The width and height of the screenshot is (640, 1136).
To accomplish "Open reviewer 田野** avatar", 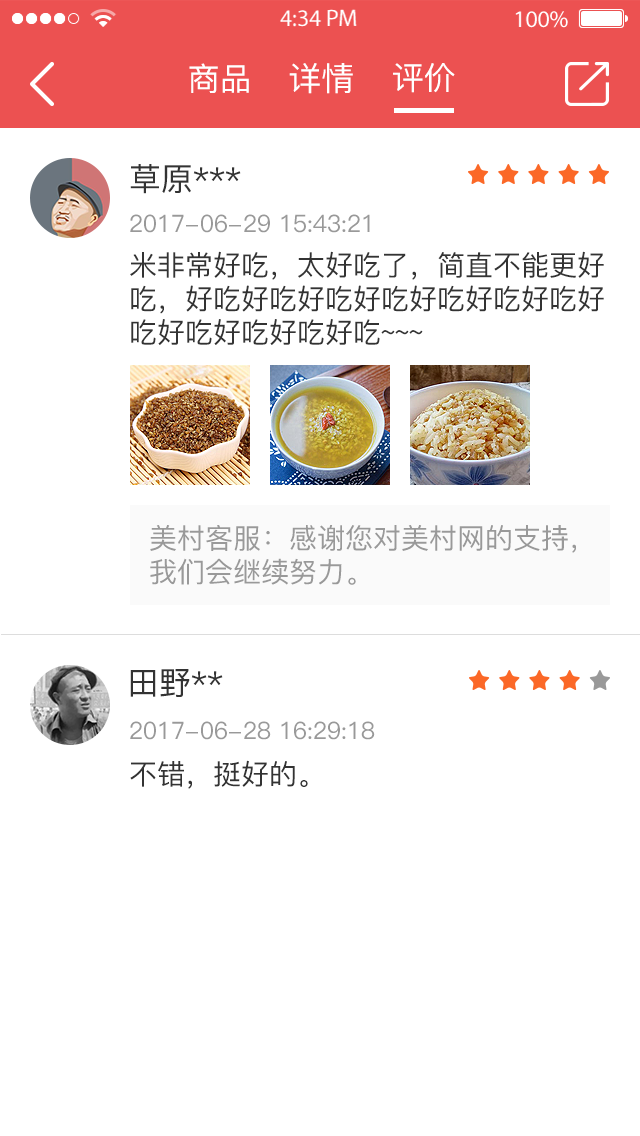I will 70,705.
